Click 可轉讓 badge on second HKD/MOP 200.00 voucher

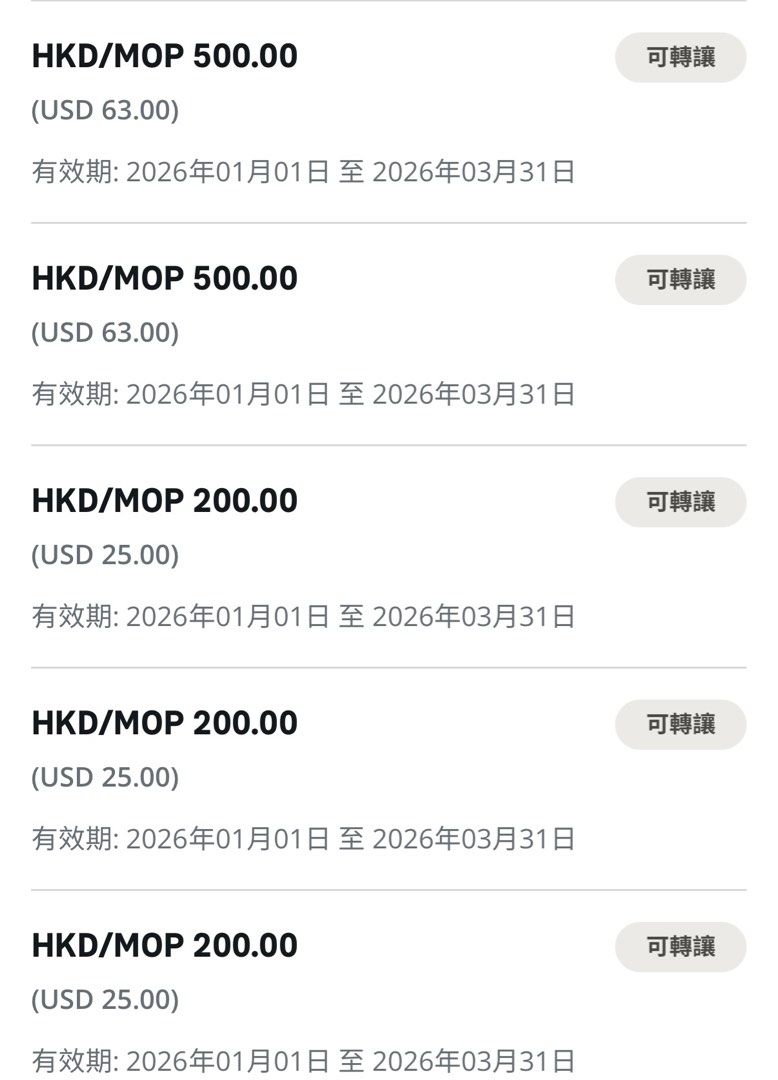coord(680,725)
